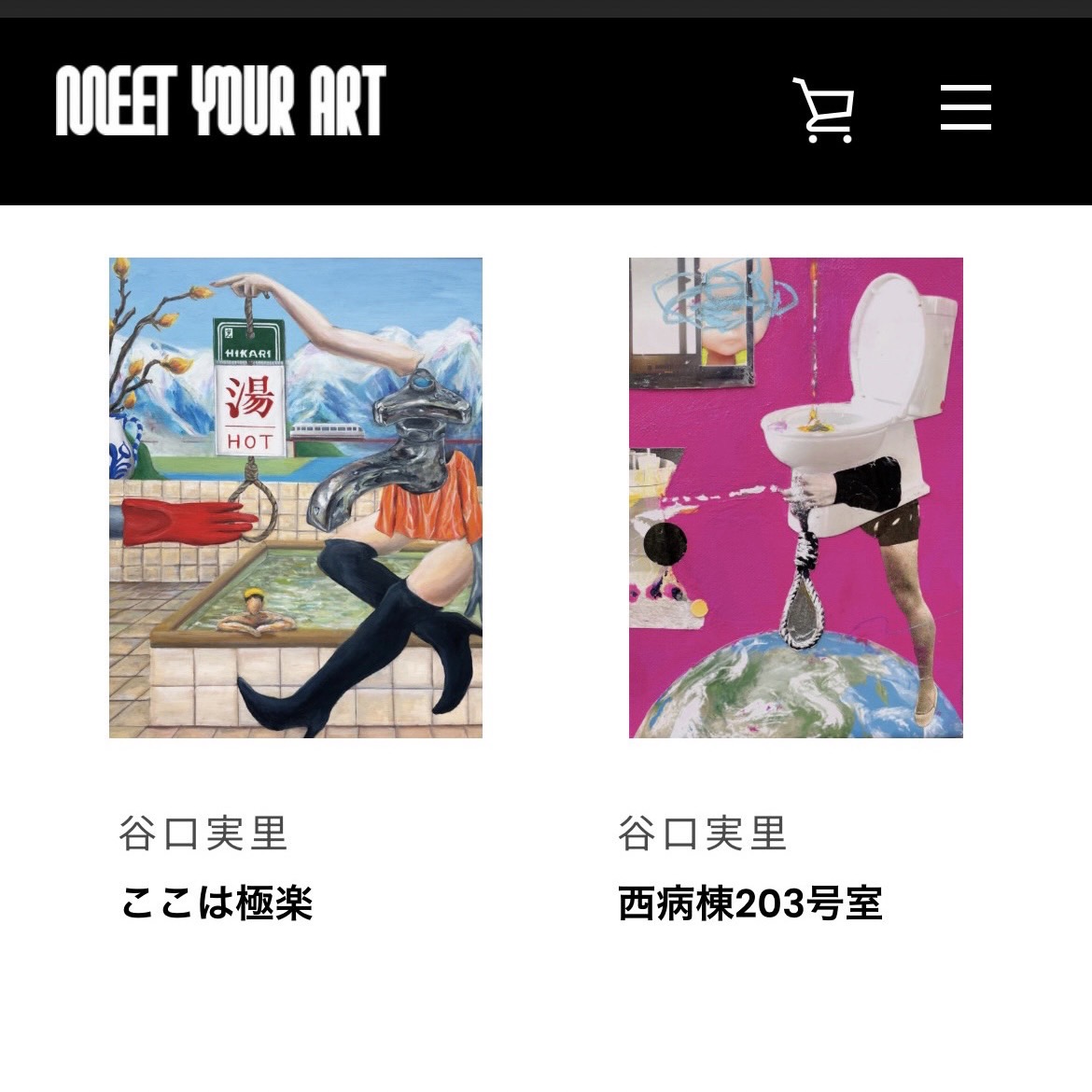Viewport: 1092px width, 1092px height.
Task: Open the hamburger menu
Action: [965, 107]
